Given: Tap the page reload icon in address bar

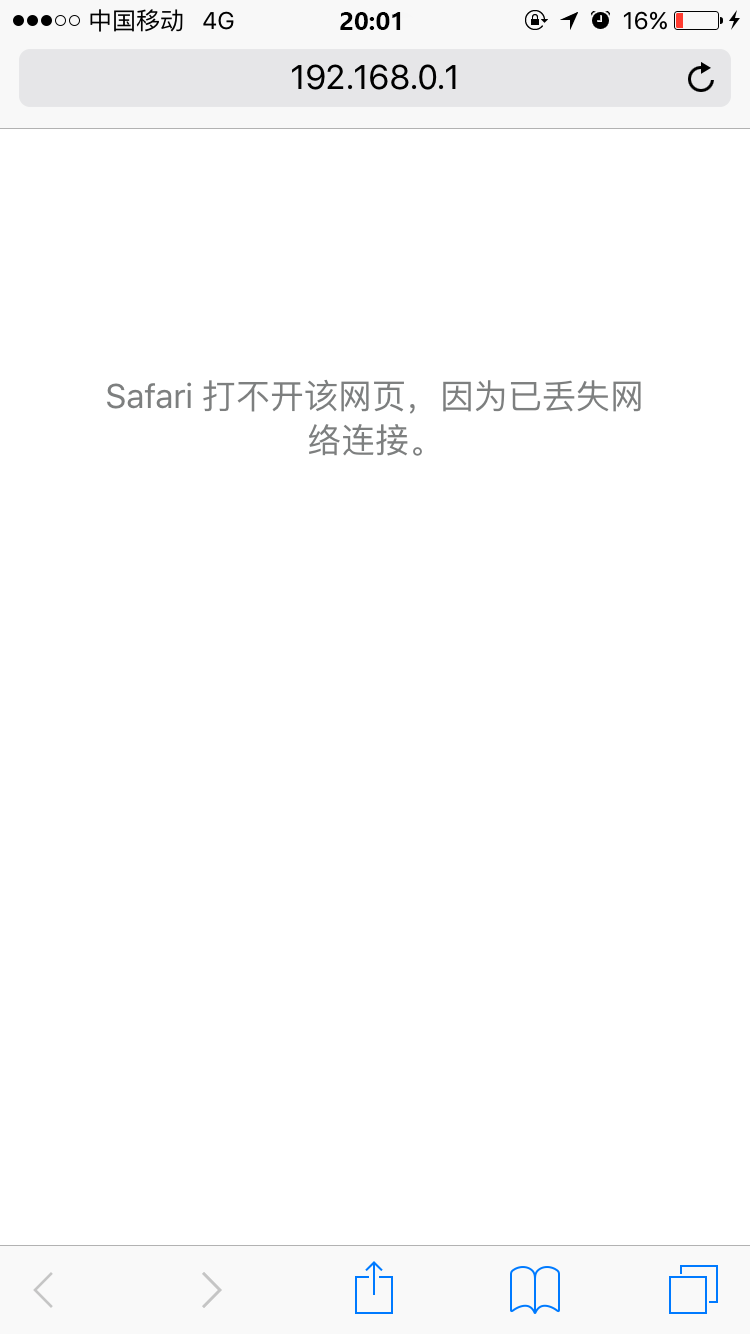Looking at the screenshot, I should coord(701,77).
